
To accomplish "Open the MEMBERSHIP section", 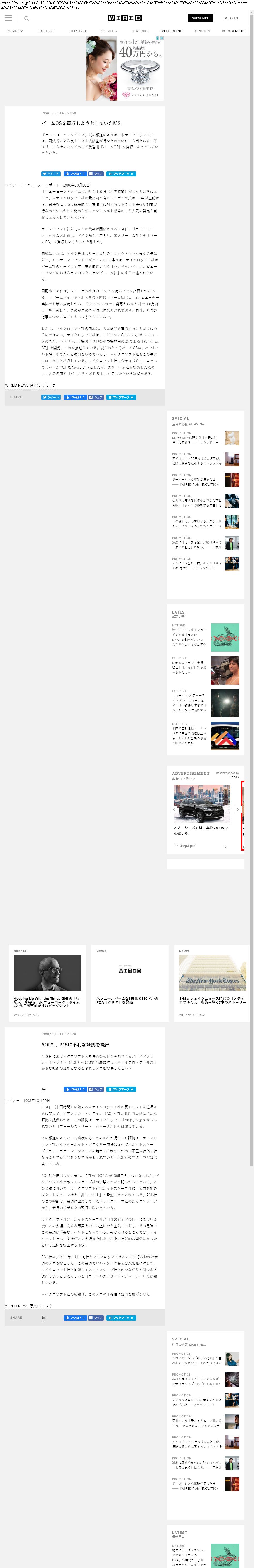I will coord(234,31).
